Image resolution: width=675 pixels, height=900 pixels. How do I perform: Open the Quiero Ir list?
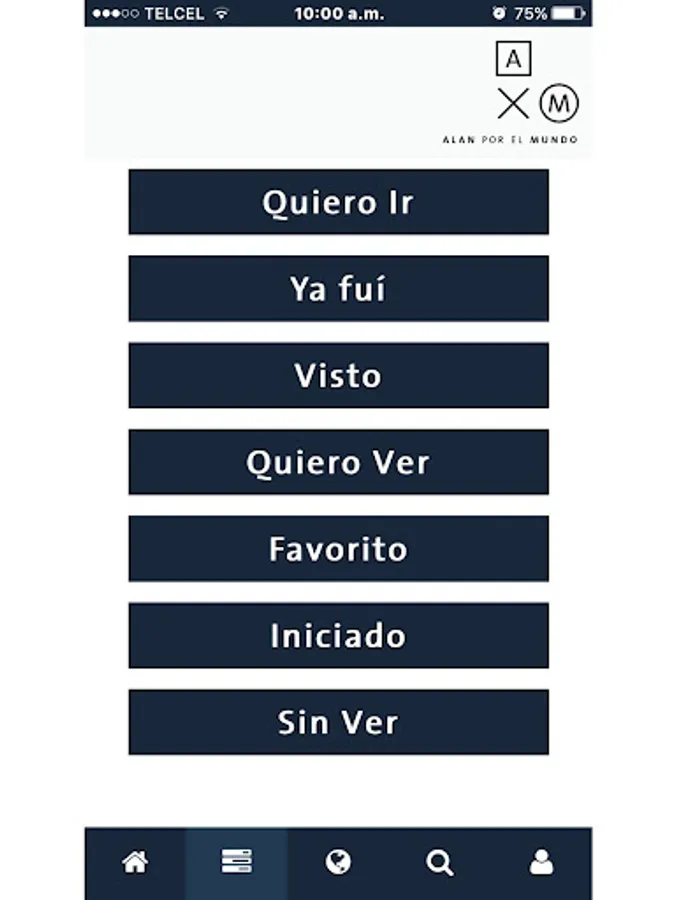pos(339,201)
